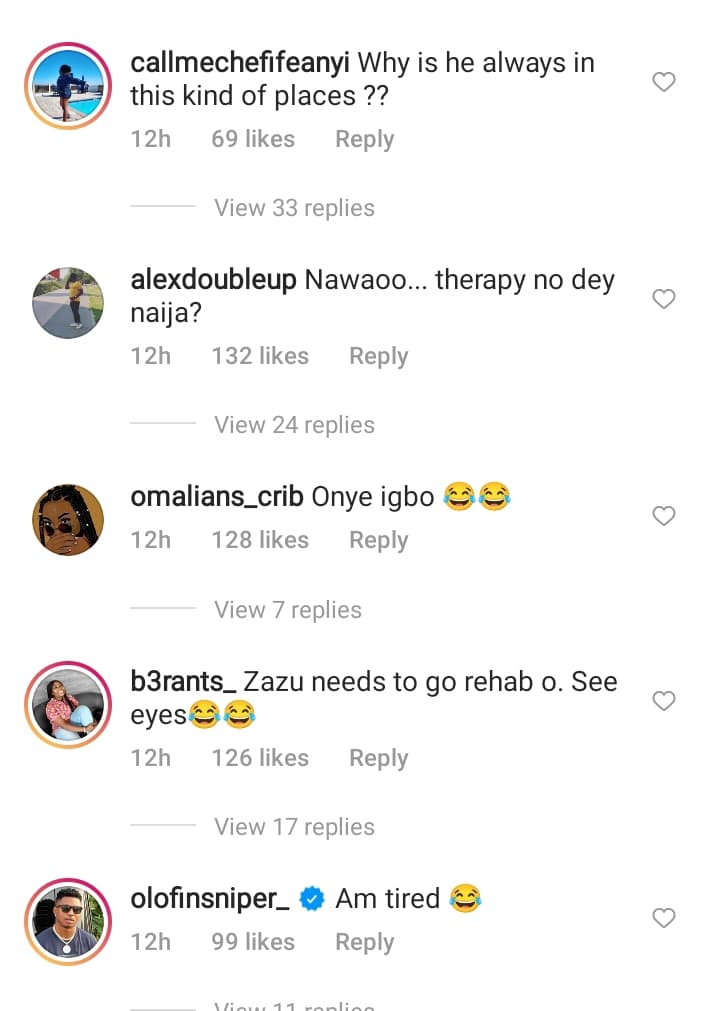Reply to b3rants_ comment

(x=378, y=758)
